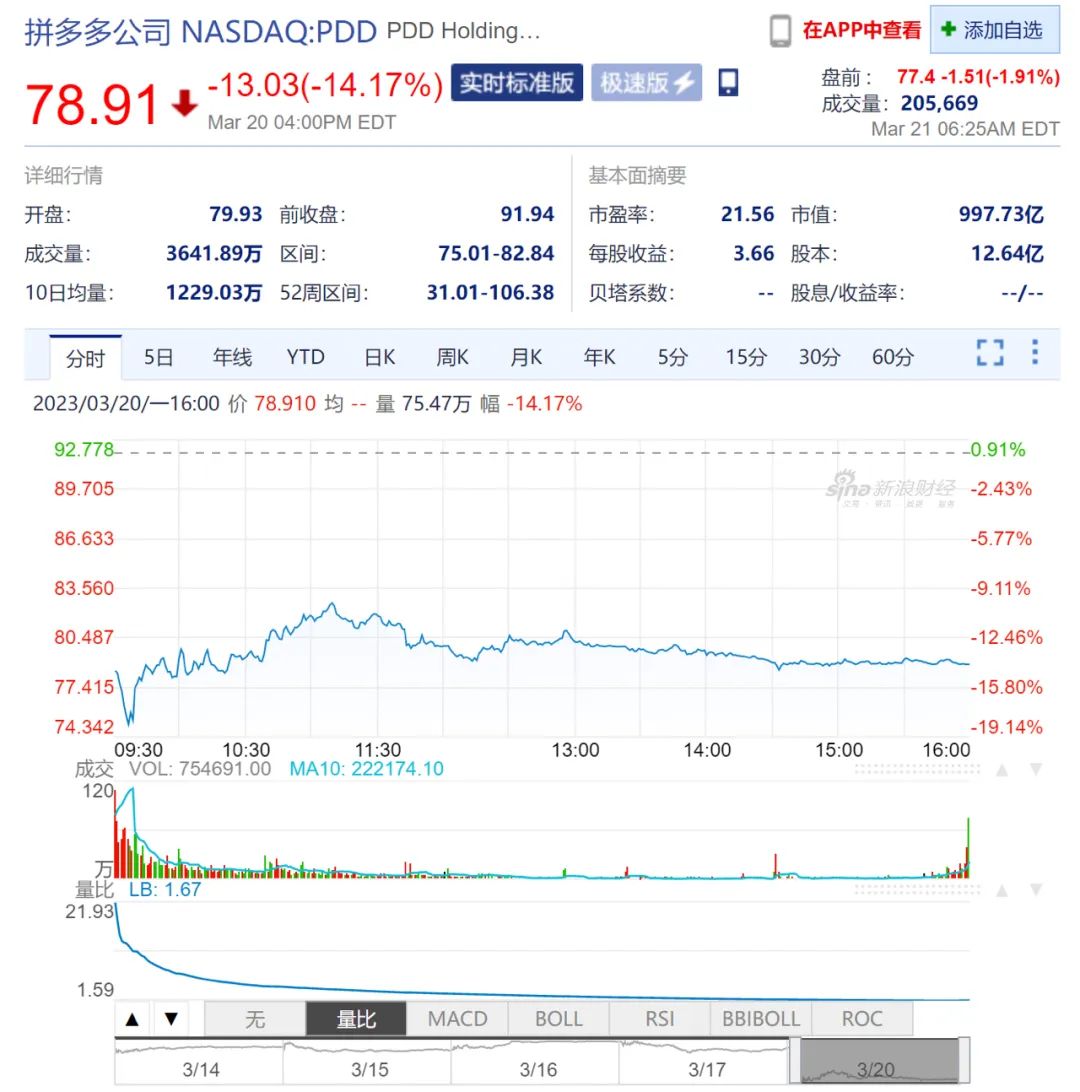
Task: Choose the ROC indicator
Action: click(861, 1019)
